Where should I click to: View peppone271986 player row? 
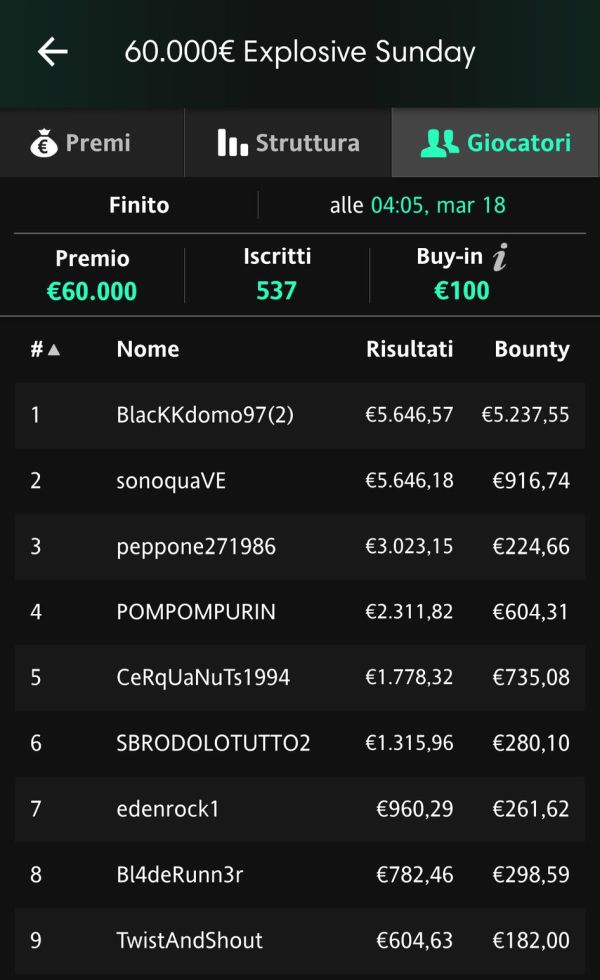coord(300,546)
